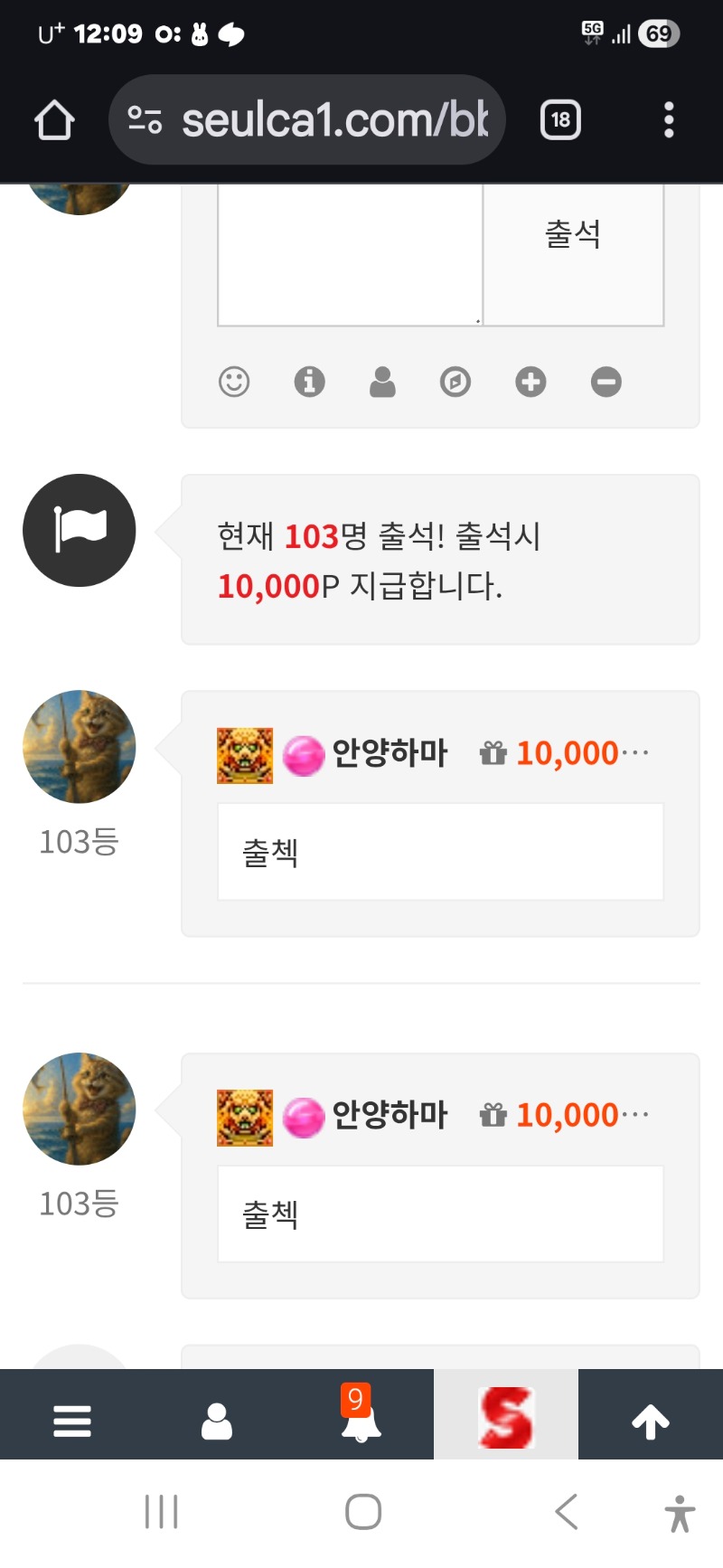Viewport: 723px width, 1568px height.
Task: Click the scroll-to-top arrow in bottom bar
Action: 650,1420
